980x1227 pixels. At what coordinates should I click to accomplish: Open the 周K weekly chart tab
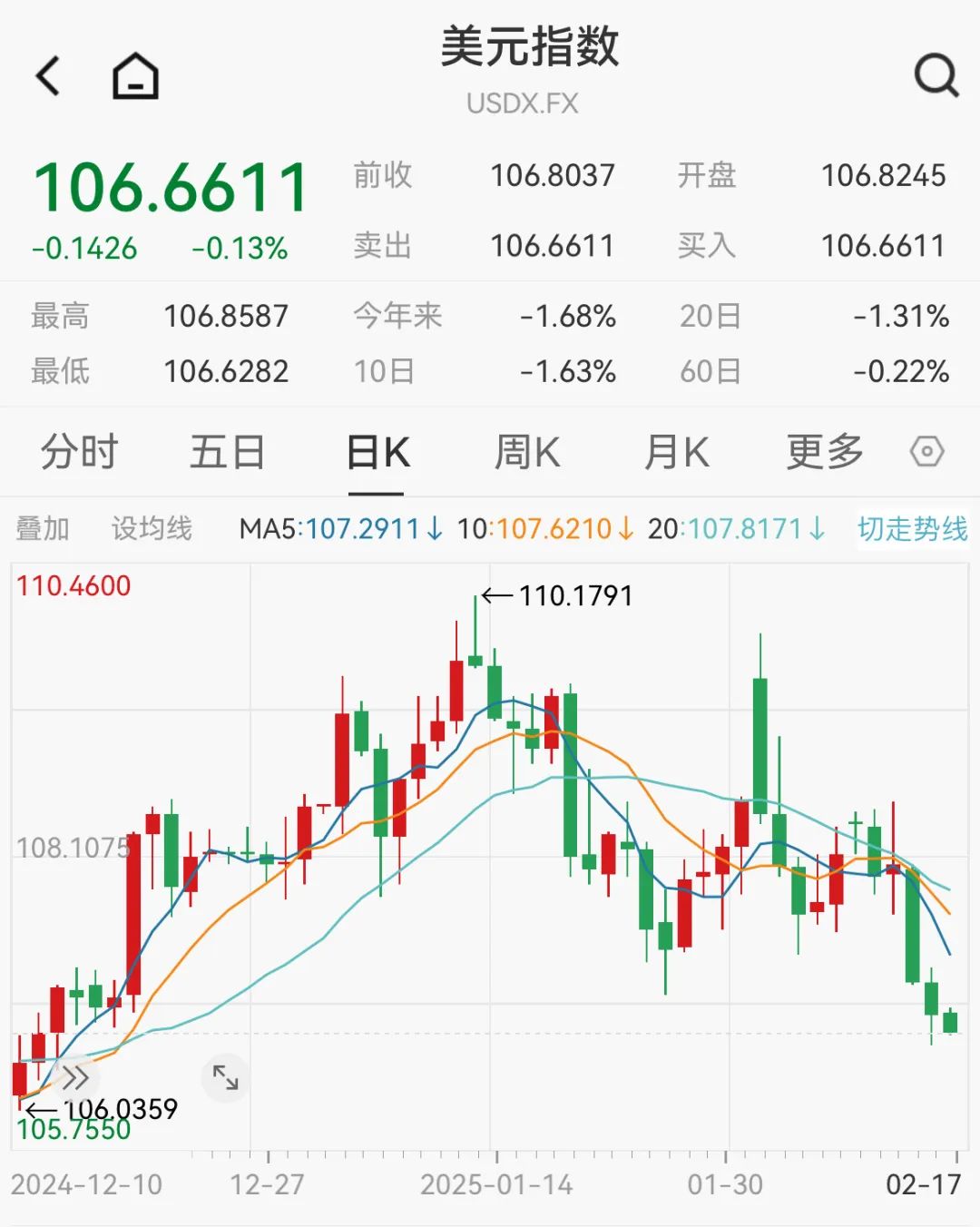526,451
